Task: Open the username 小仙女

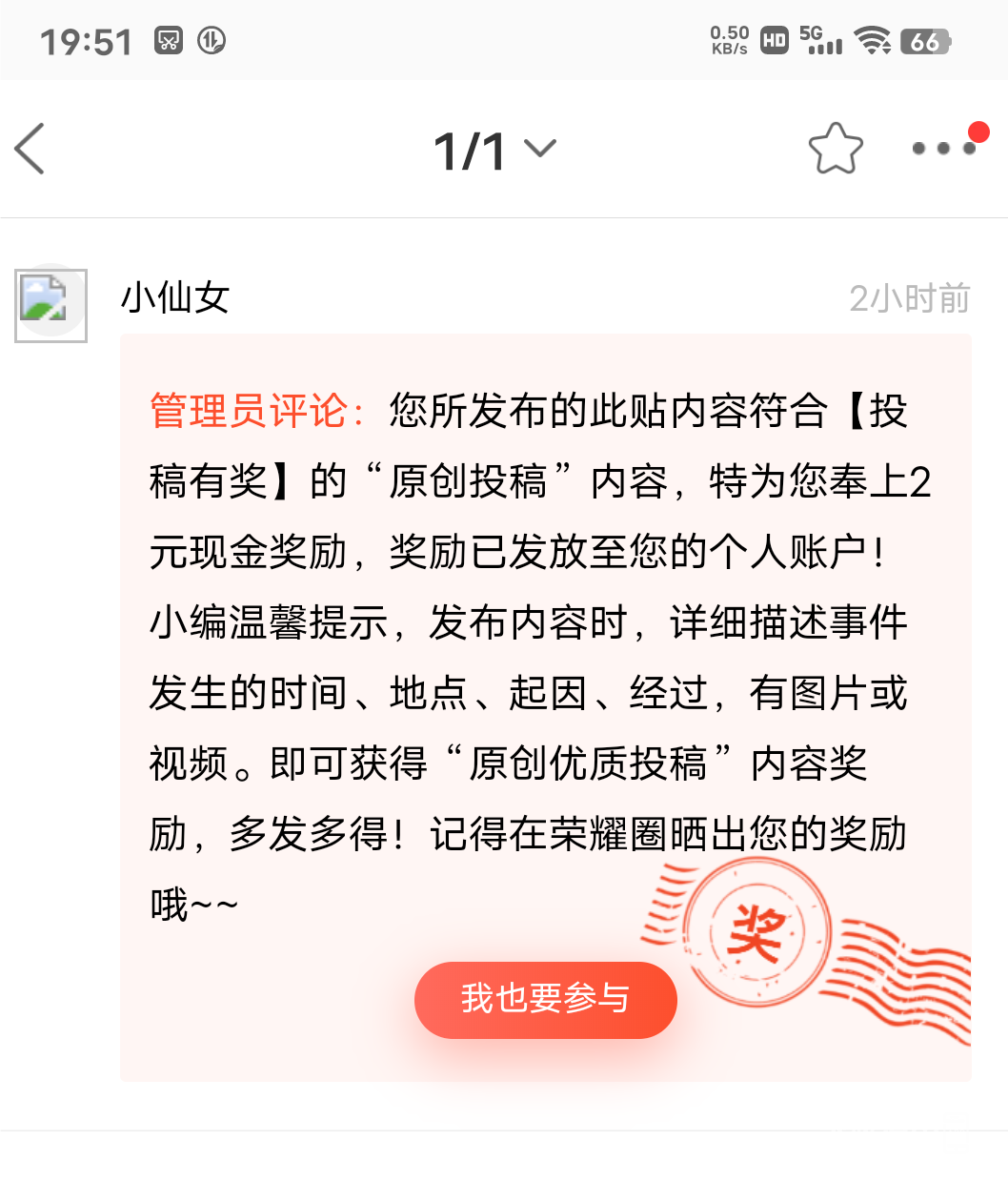Action: pos(175,298)
